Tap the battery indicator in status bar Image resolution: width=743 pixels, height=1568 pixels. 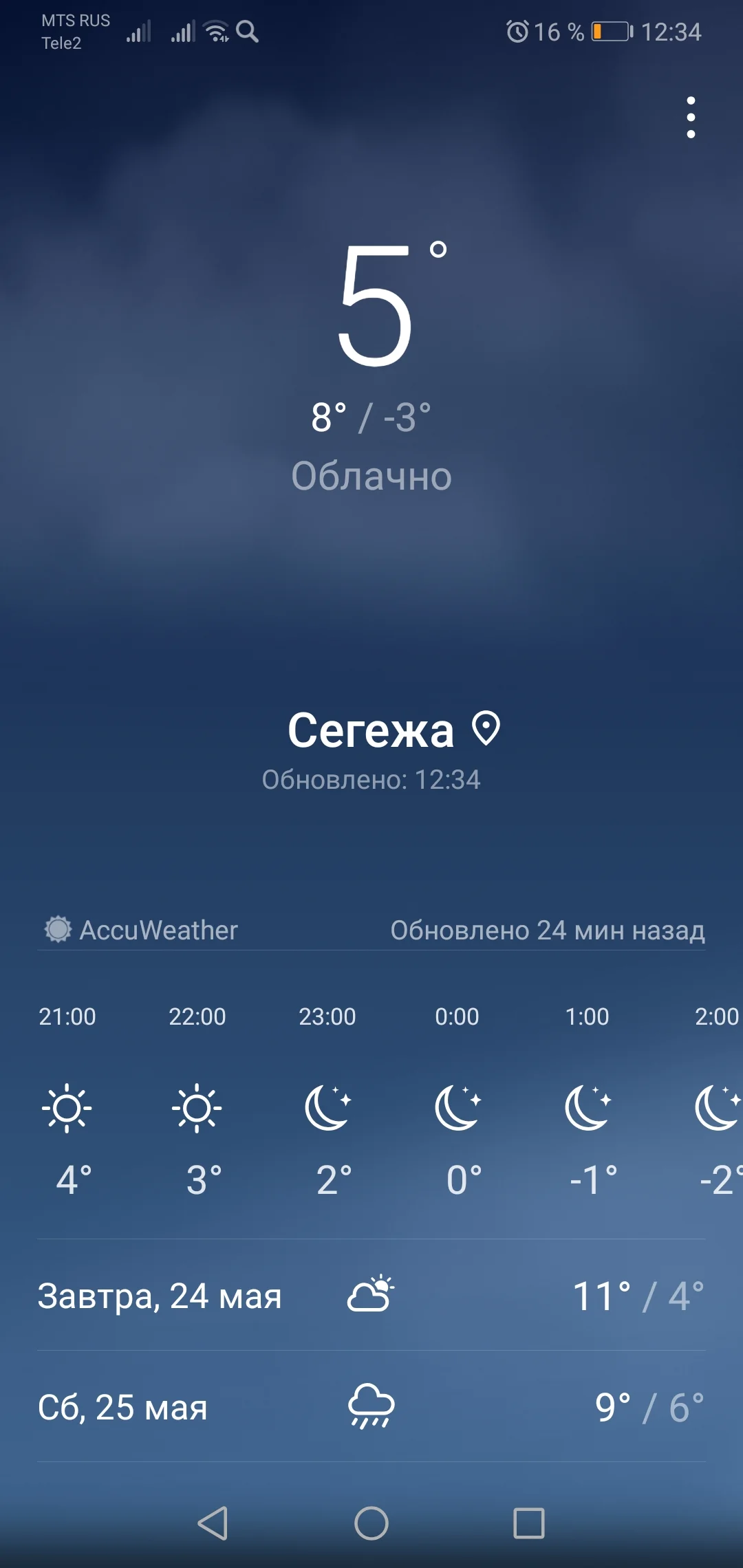(x=612, y=32)
